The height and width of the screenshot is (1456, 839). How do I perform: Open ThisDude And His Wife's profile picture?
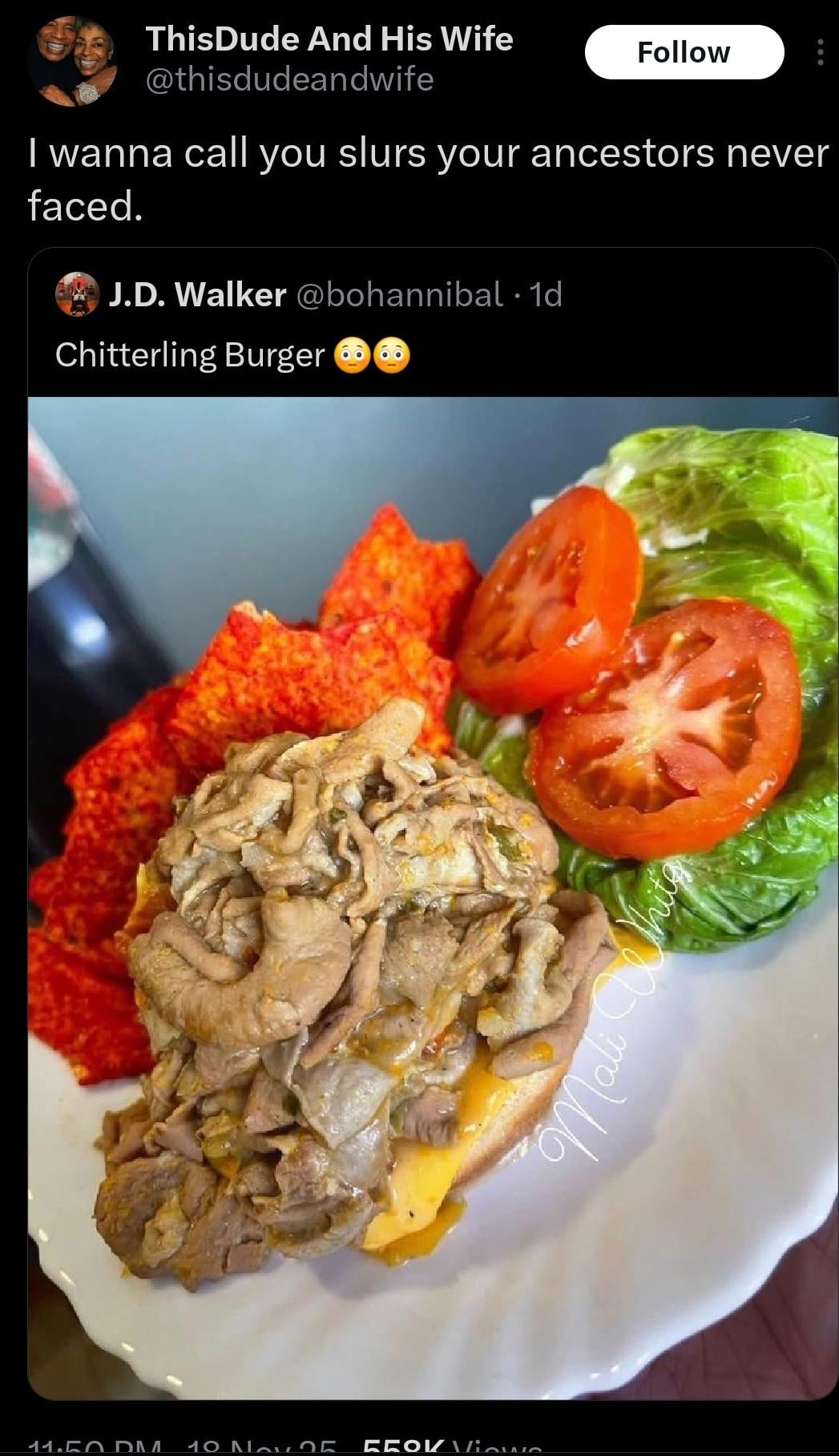point(72,61)
